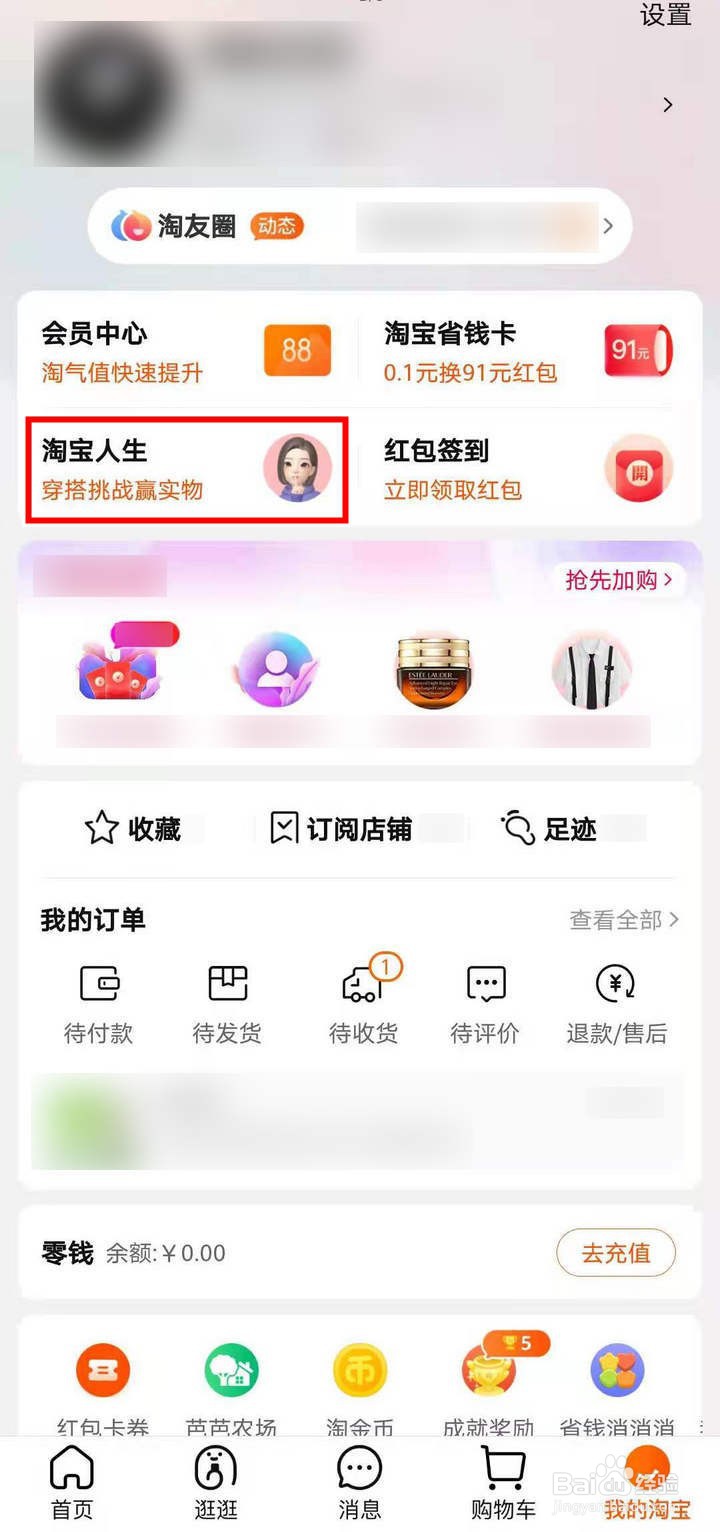This screenshot has height=1532, width=720.
Task: Open the profile detail chevron arrow
Action: [x=668, y=104]
